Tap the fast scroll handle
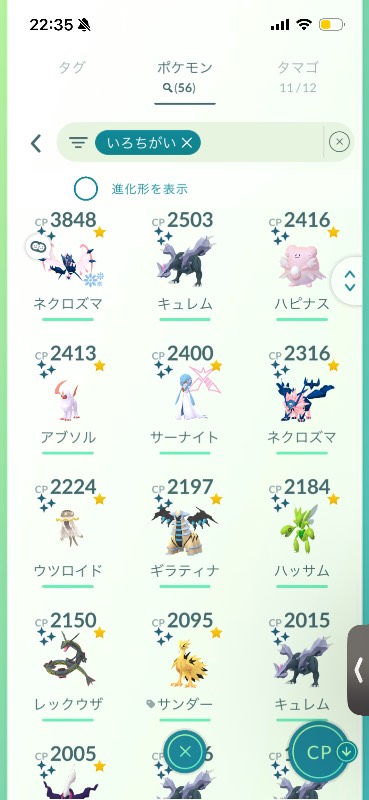The width and height of the screenshot is (369, 800). click(350, 281)
